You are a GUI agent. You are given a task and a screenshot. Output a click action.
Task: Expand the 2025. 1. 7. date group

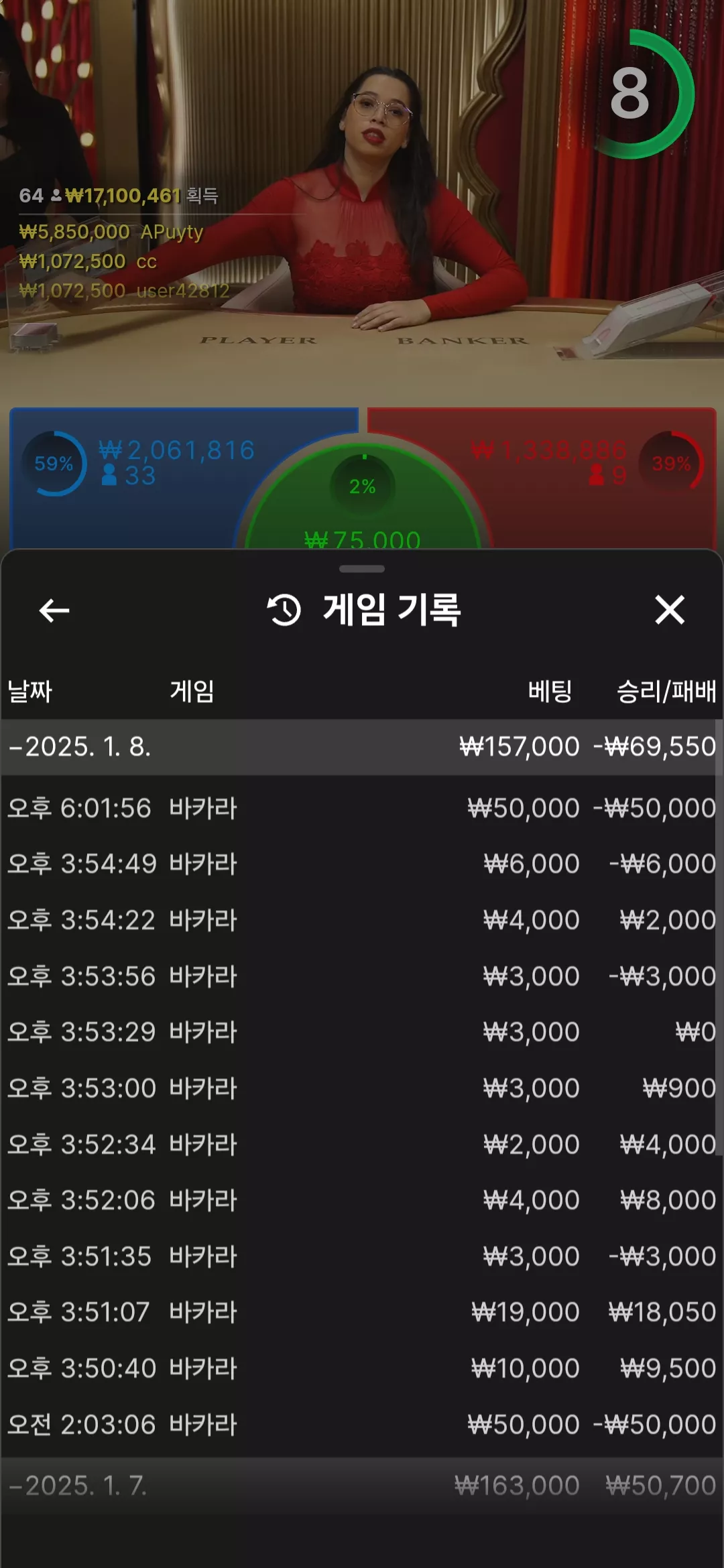coord(362,1486)
